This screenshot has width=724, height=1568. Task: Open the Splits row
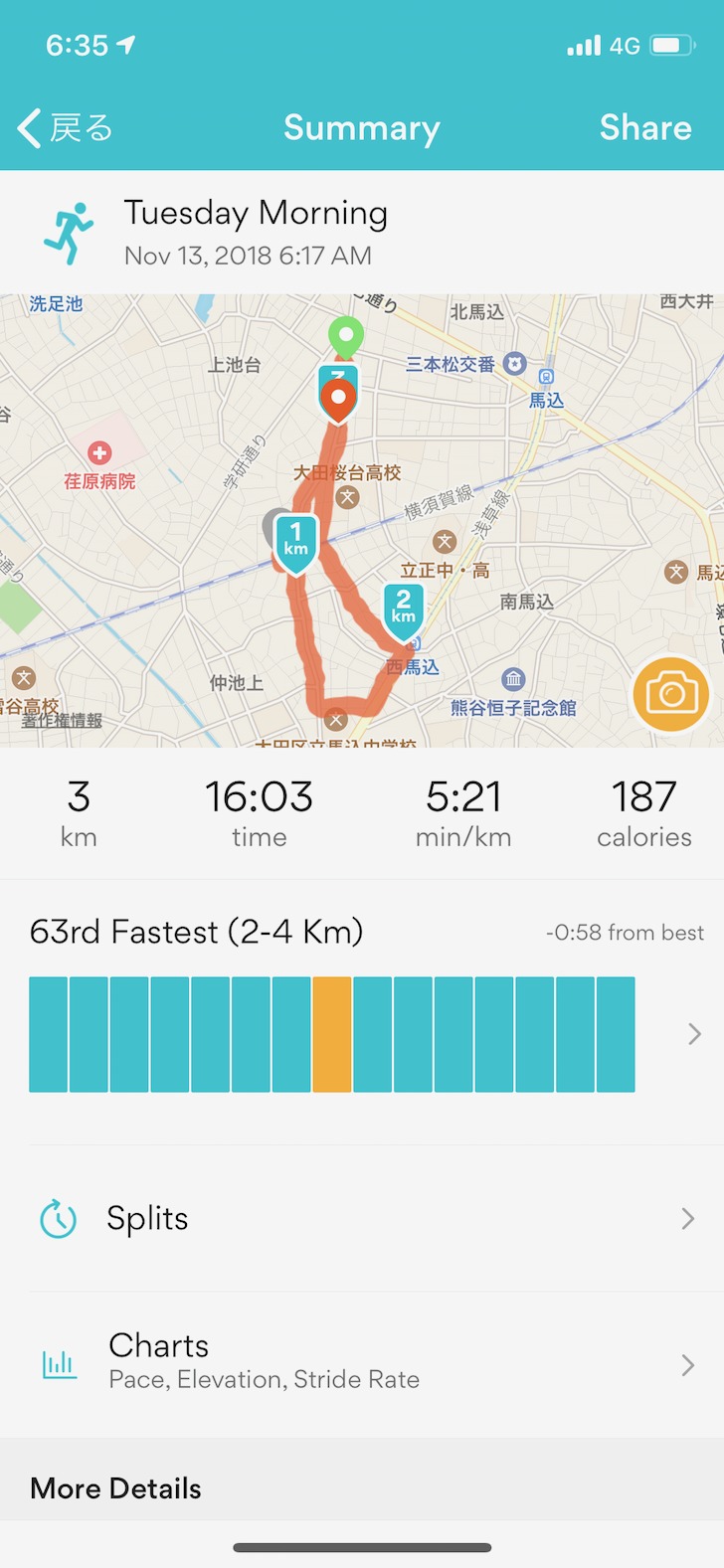pos(362,1218)
